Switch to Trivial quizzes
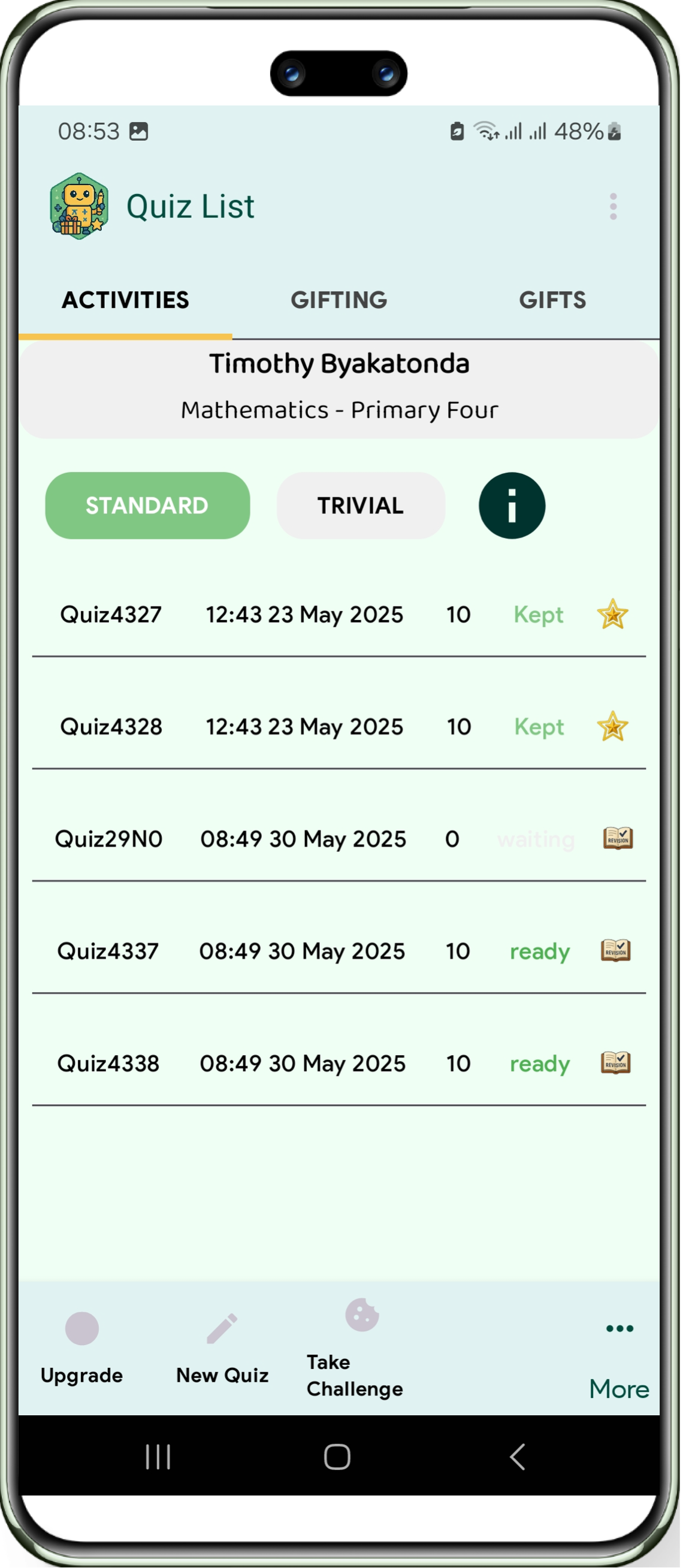683x1568 pixels. (360, 505)
